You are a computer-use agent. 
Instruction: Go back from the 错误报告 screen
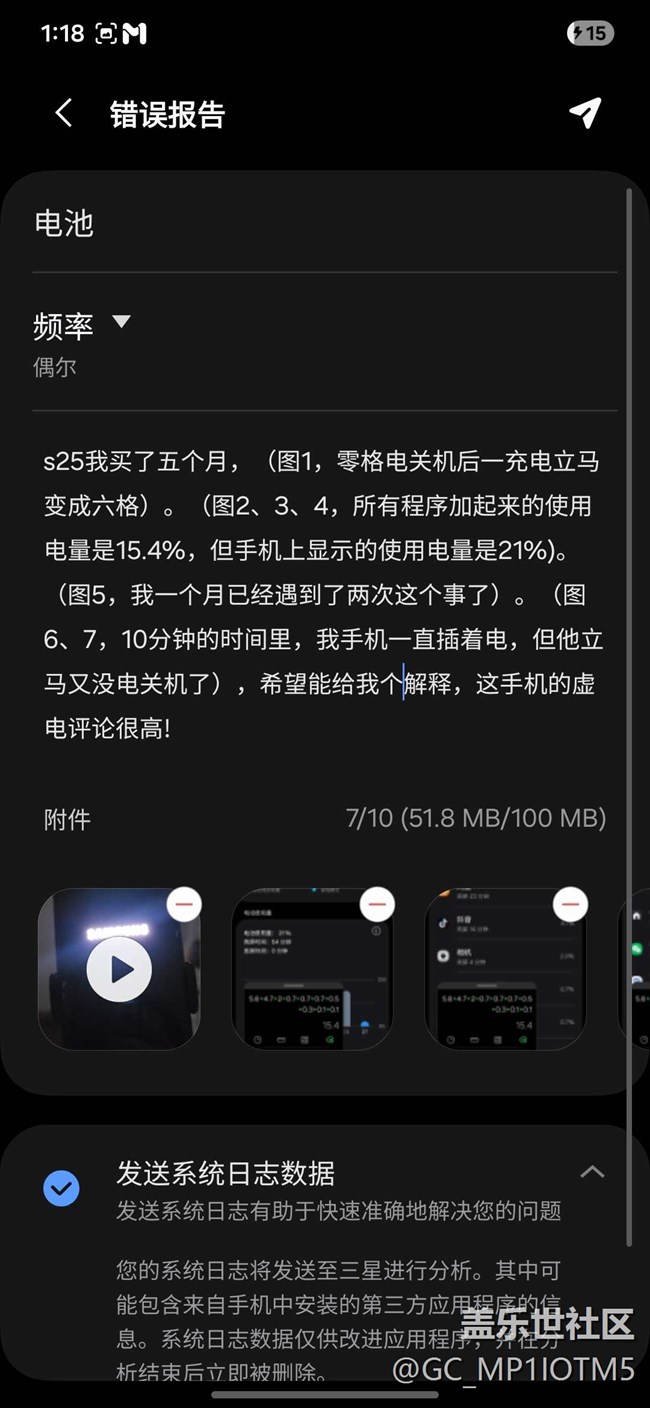click(64, 113)
